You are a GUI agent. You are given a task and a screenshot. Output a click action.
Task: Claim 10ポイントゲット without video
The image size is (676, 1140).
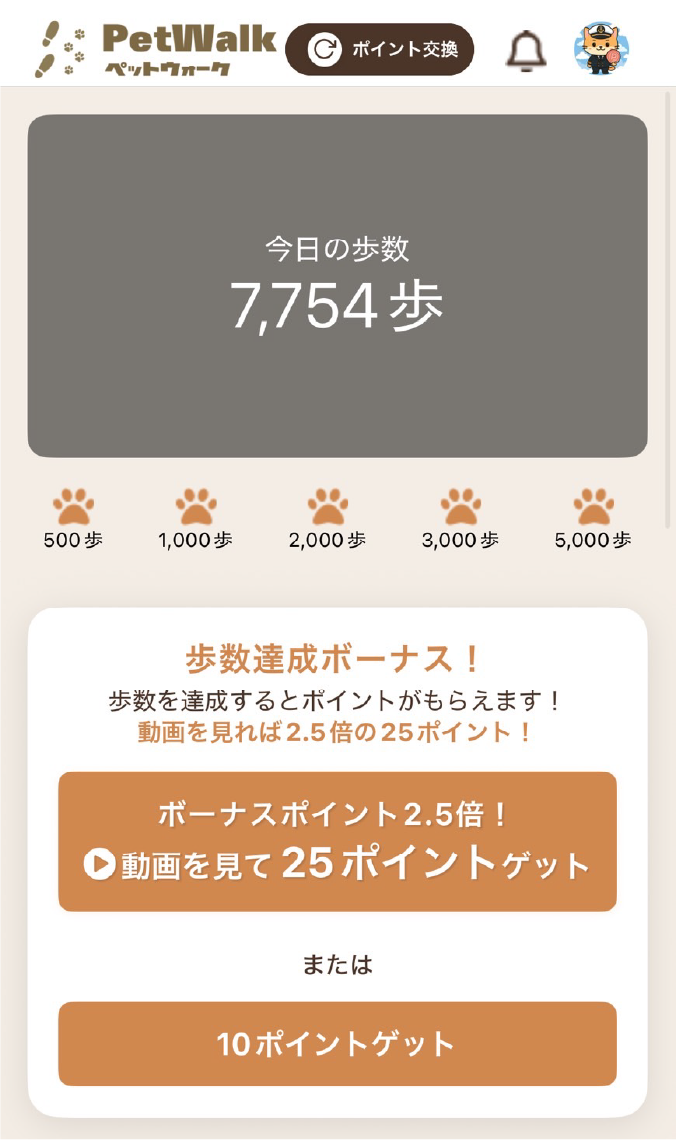[x=337, y=1044]
